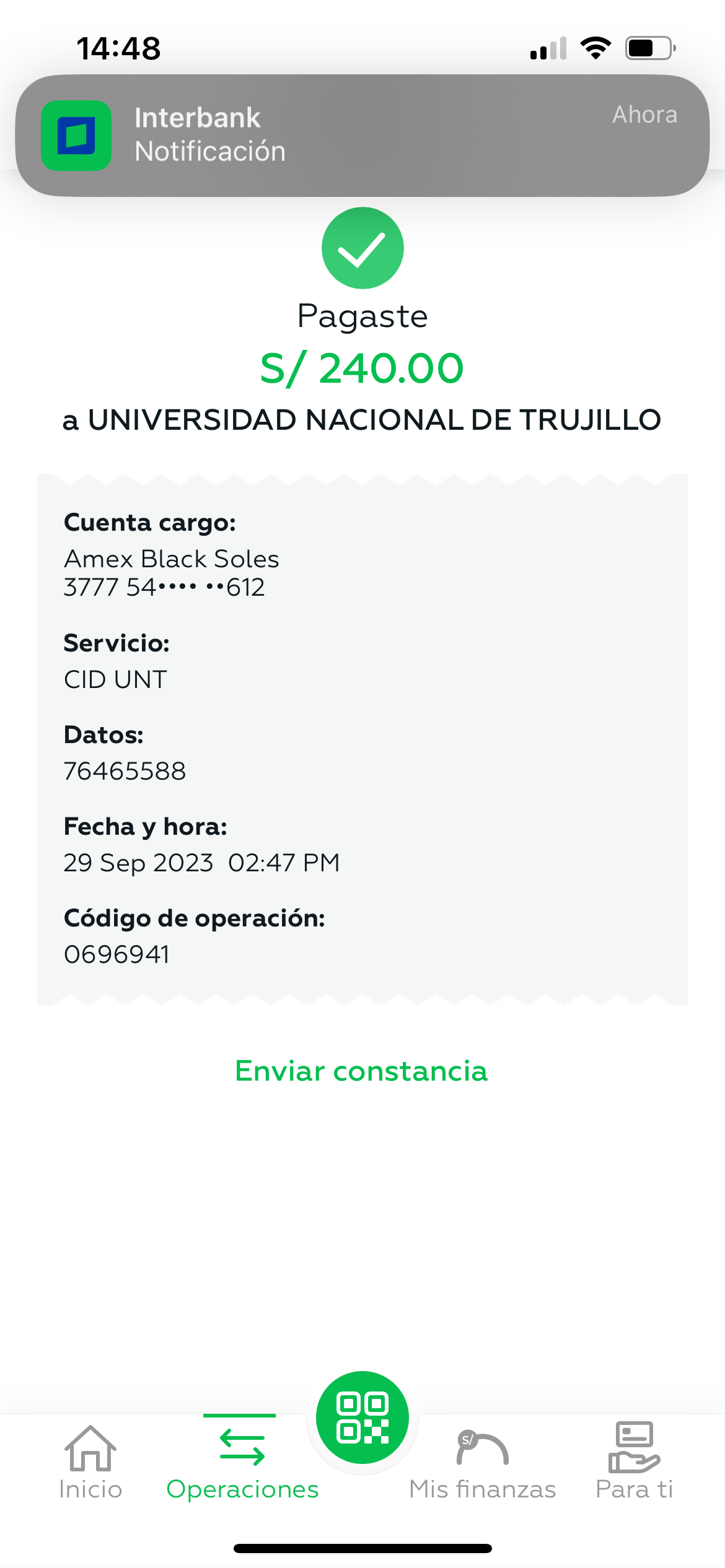Open the Interbank notification banner
This screenshot has height=1568, width=725.
362,135
